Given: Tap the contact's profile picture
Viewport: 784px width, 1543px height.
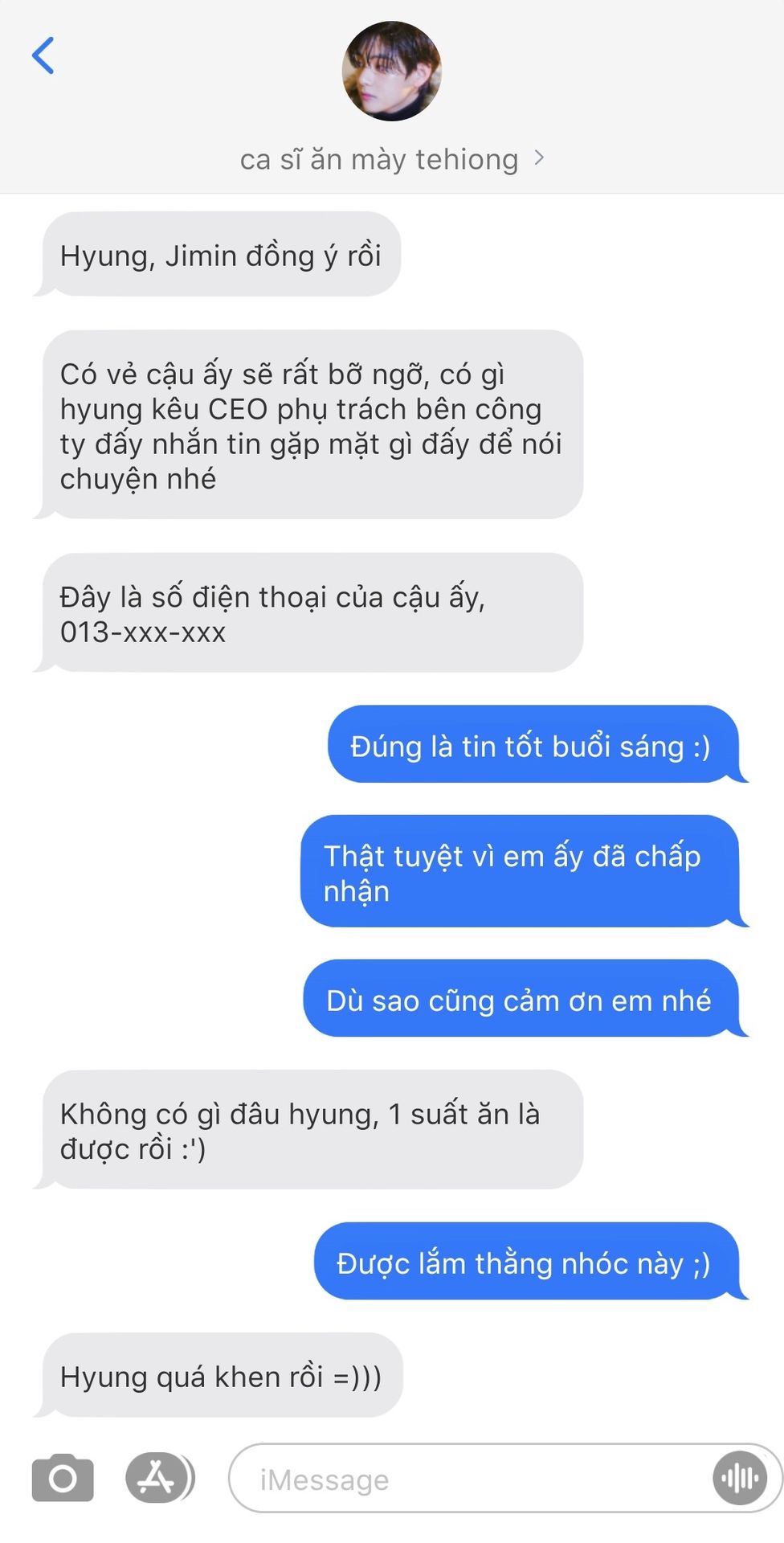Looking at the screenshot, I should point(392,72).
